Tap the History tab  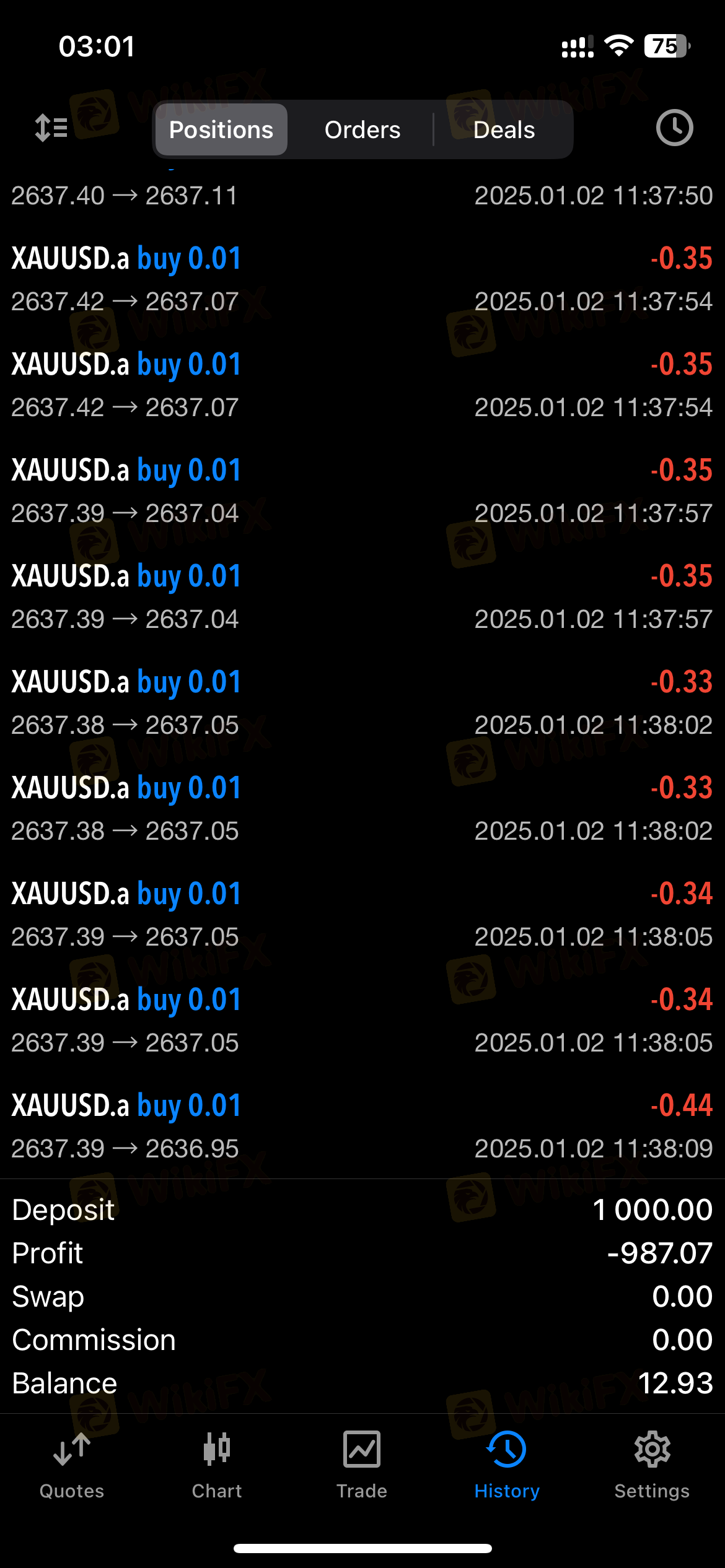tap(507, 1465)
